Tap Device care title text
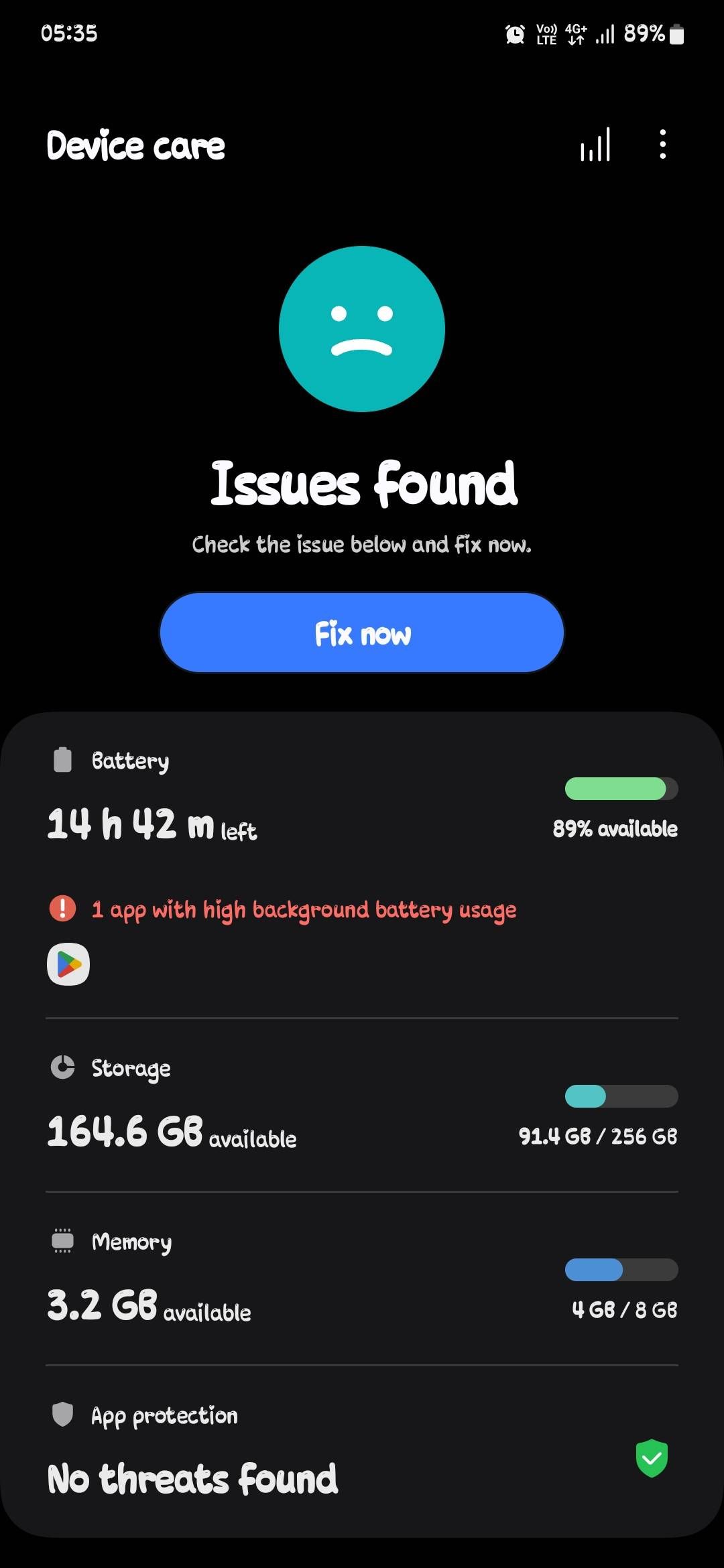724x1568 pixels. click(135, 144)
